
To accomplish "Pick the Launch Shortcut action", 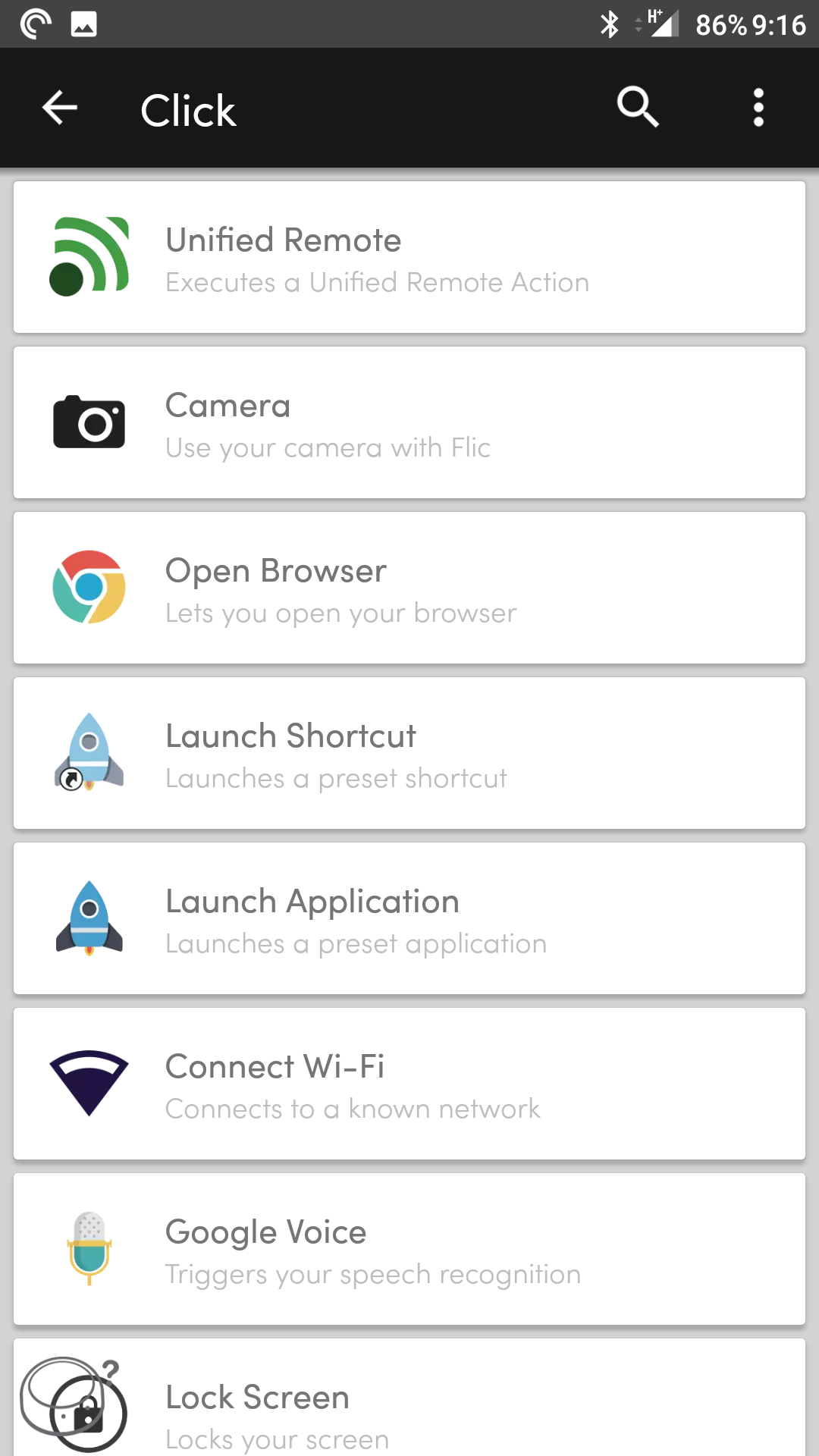I will (x=409, y=753).
